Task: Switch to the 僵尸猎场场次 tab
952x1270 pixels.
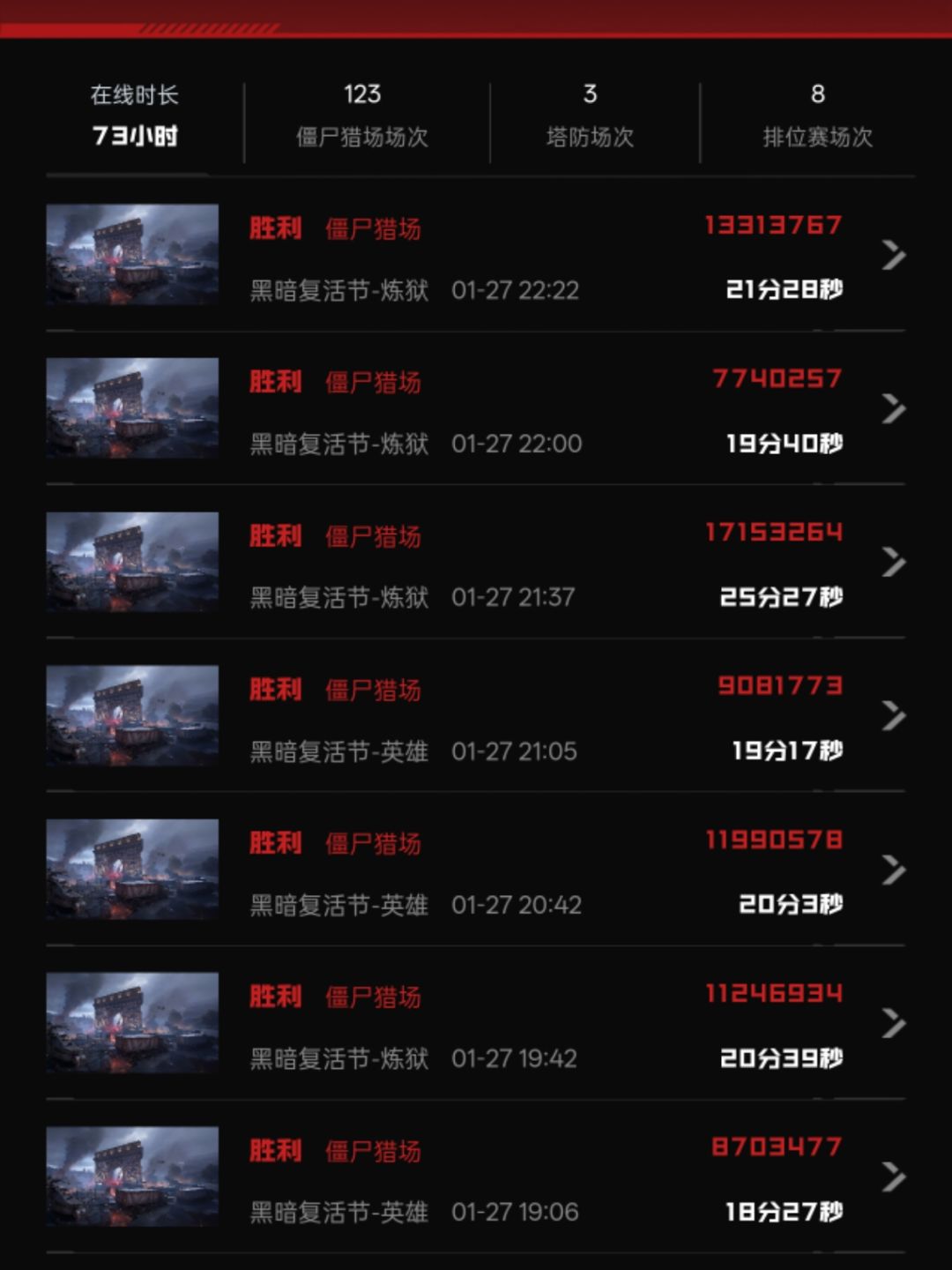Action: [x=362, y=116]
